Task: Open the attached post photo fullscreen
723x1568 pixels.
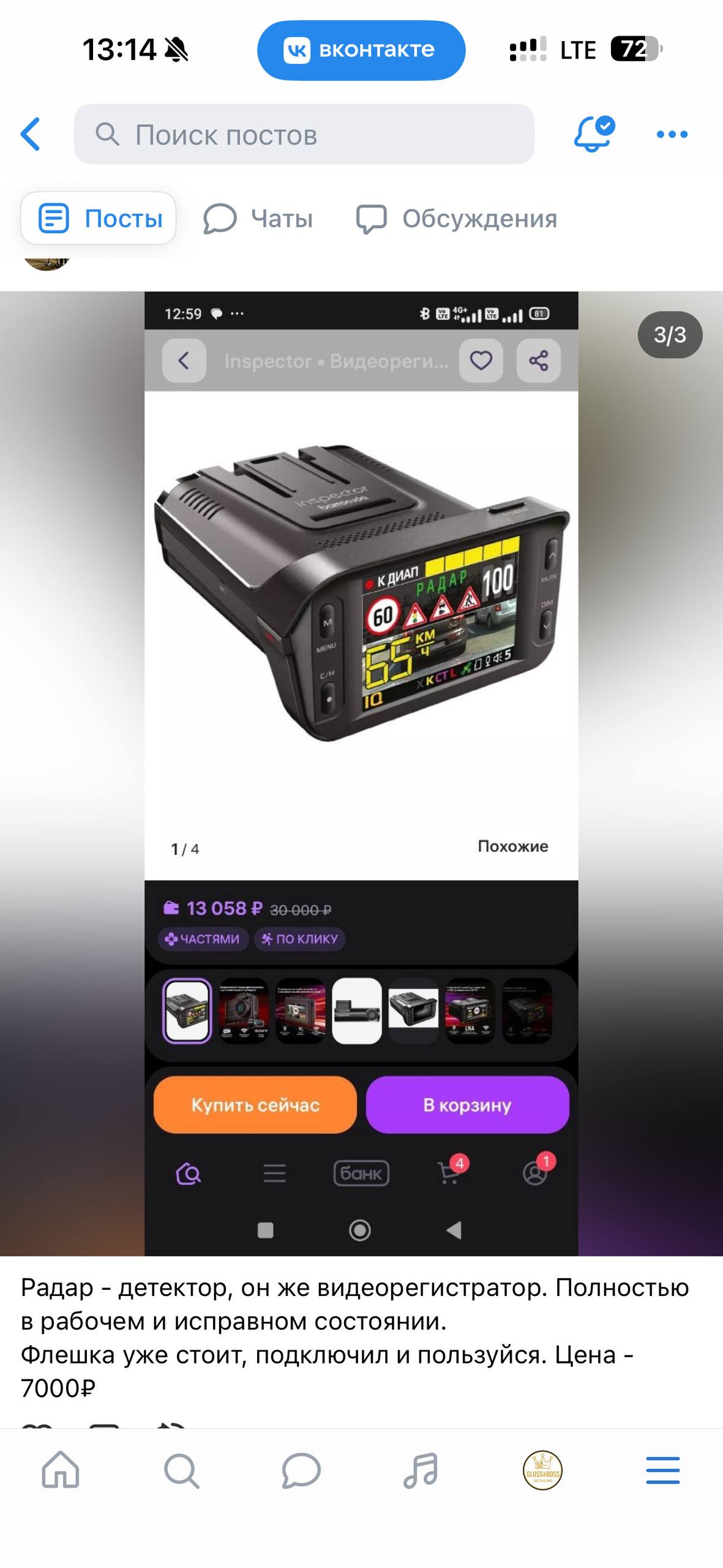Action: [x=361, y=772]
